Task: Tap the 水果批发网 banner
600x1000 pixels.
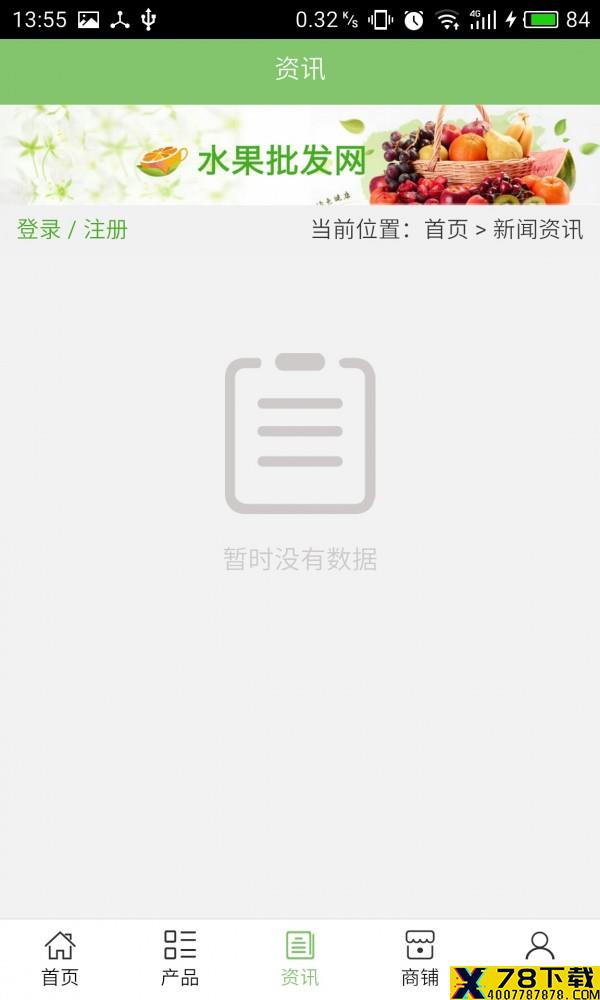Action: 300,155
